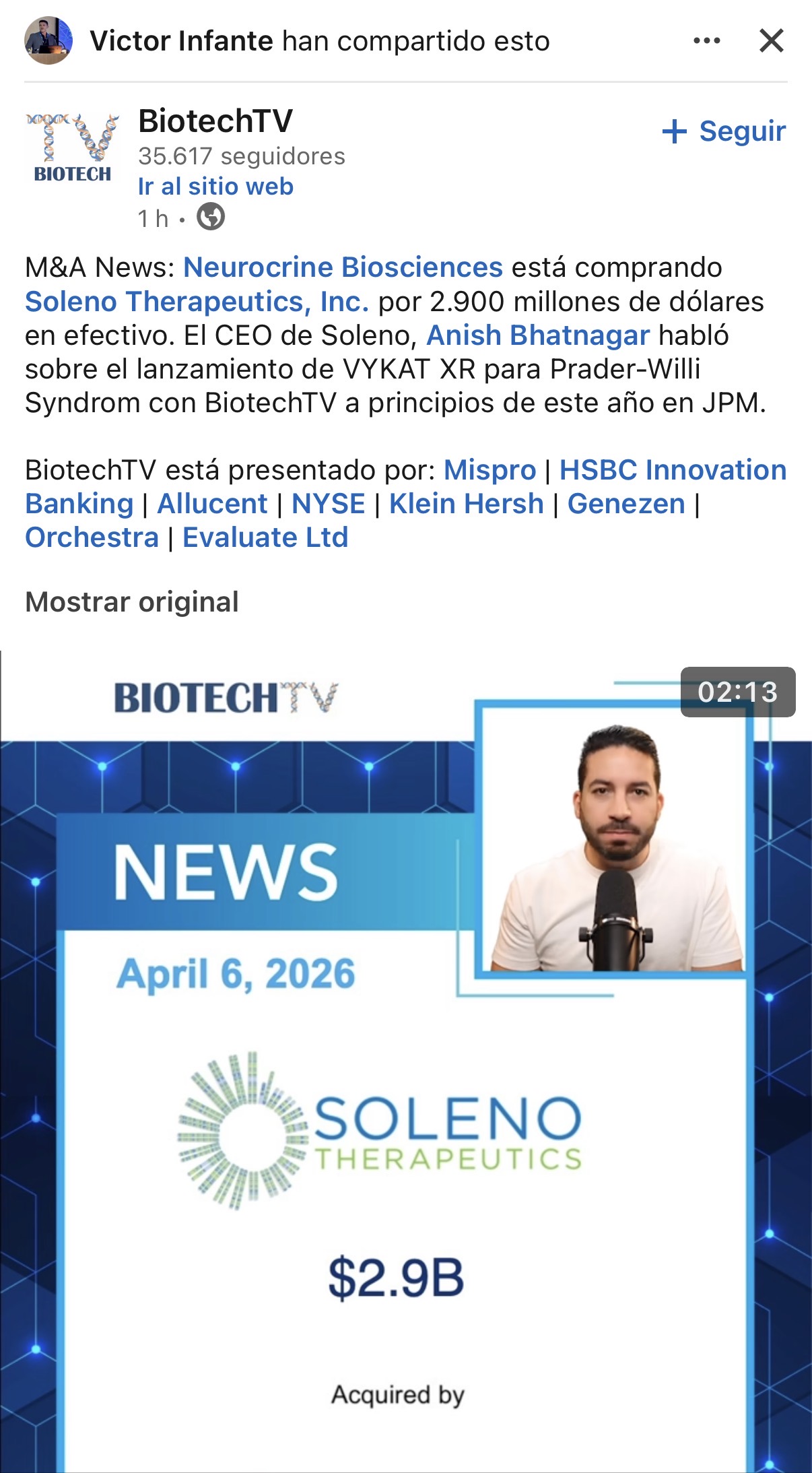Open the 'Ir al sitio web' link
Screen dimensions: 812x1473
[215, 187]
